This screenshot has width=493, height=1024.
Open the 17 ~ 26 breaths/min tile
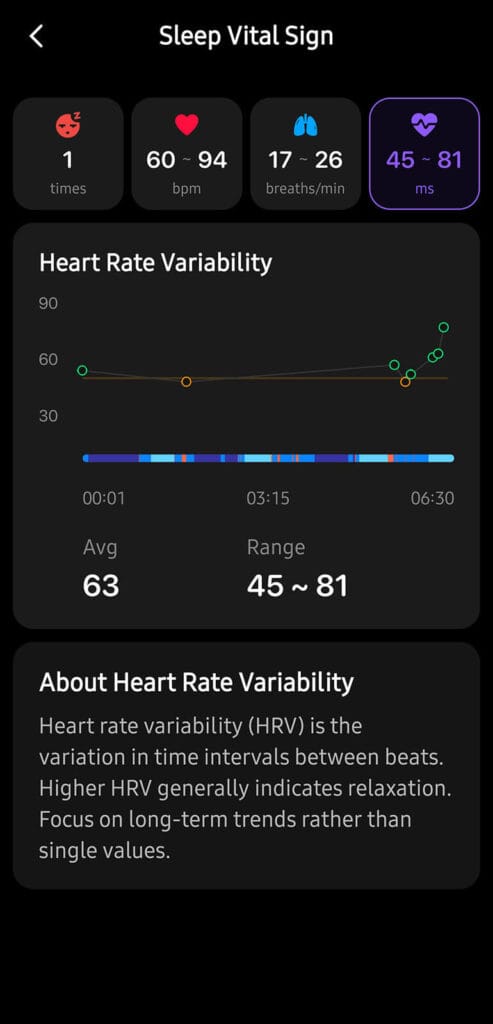click(306, 153)
